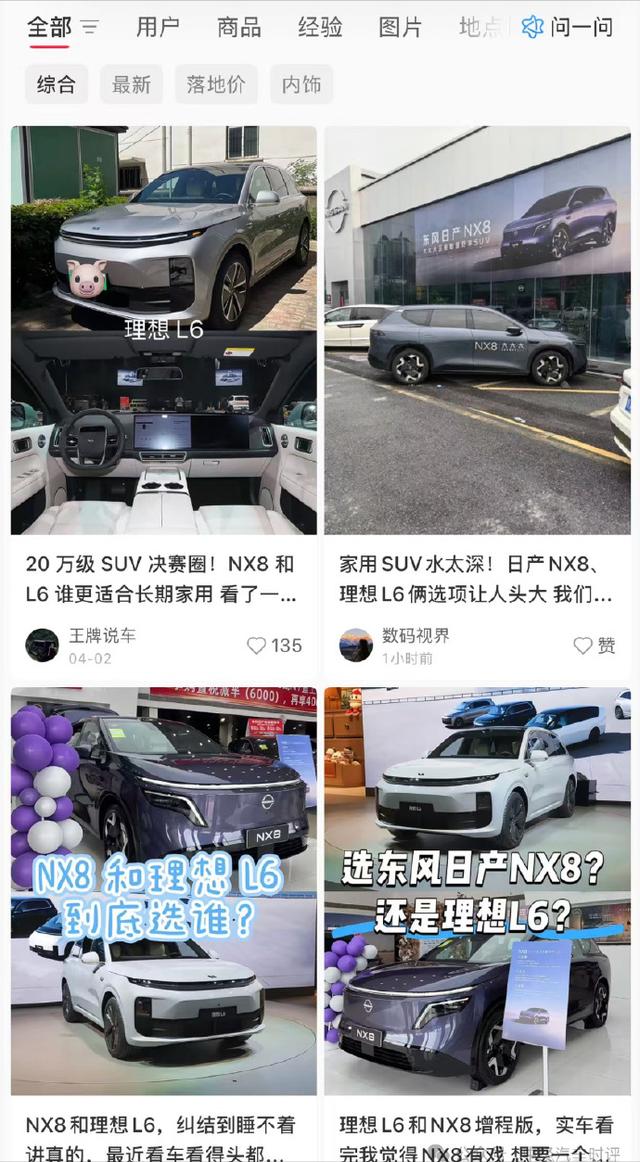The width and height of the screenshot is (640, 1162).
Task: Open the 家用SUV水太深 post
Action: 477,330
